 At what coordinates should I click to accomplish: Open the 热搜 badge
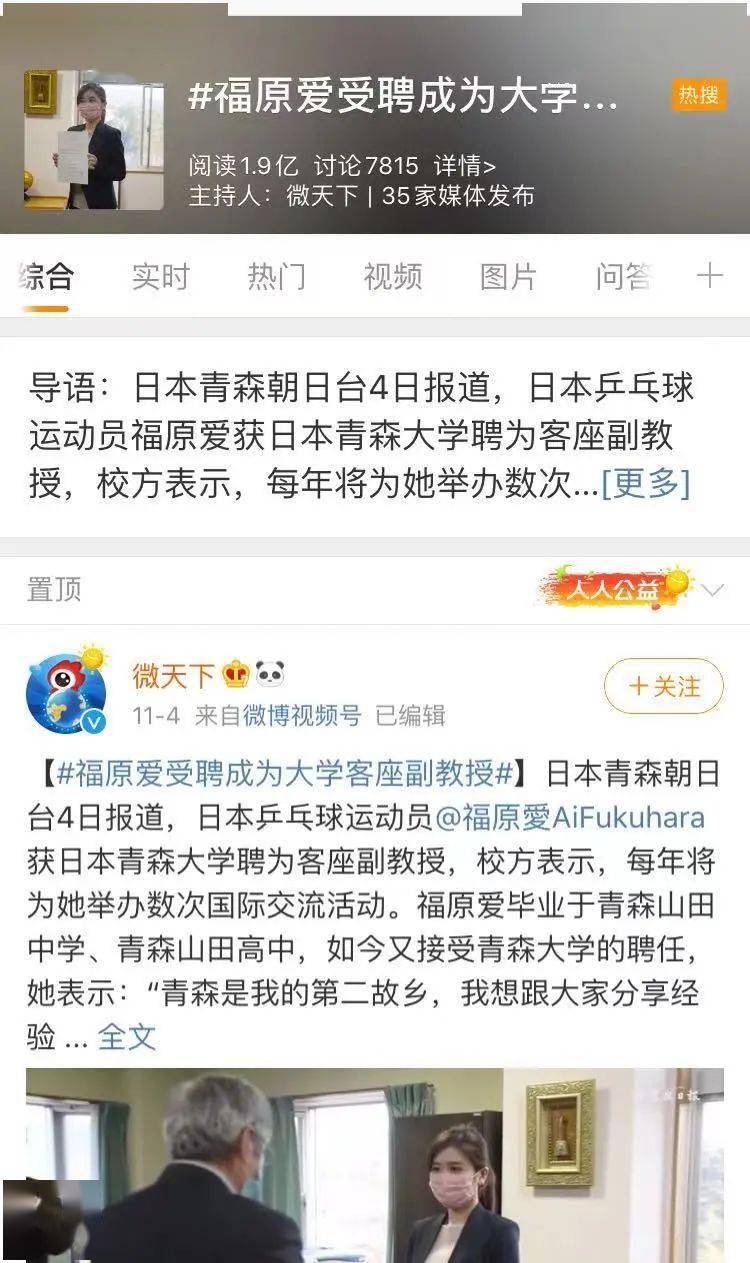[698, 95]
